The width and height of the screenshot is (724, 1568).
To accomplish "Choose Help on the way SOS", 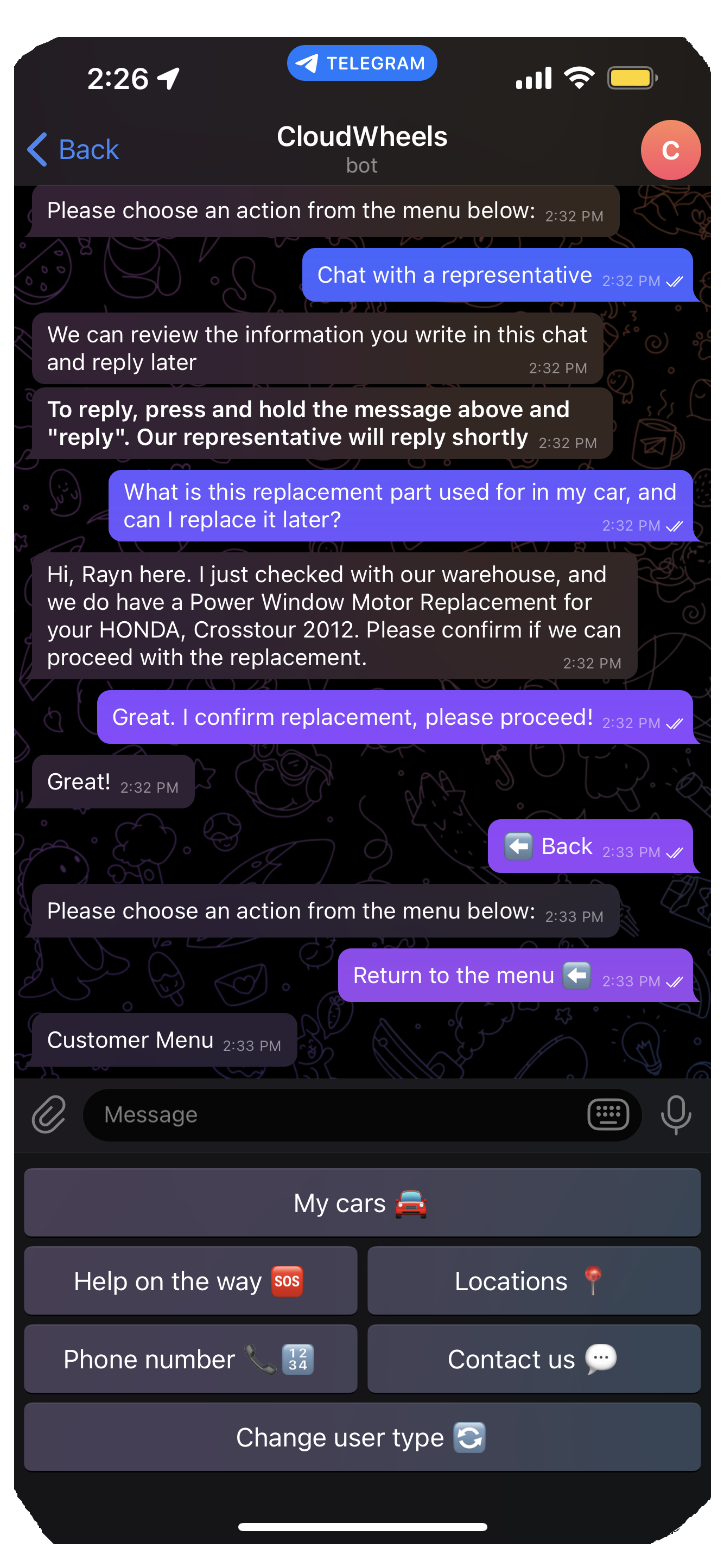I will click(x=190, y=1280).
